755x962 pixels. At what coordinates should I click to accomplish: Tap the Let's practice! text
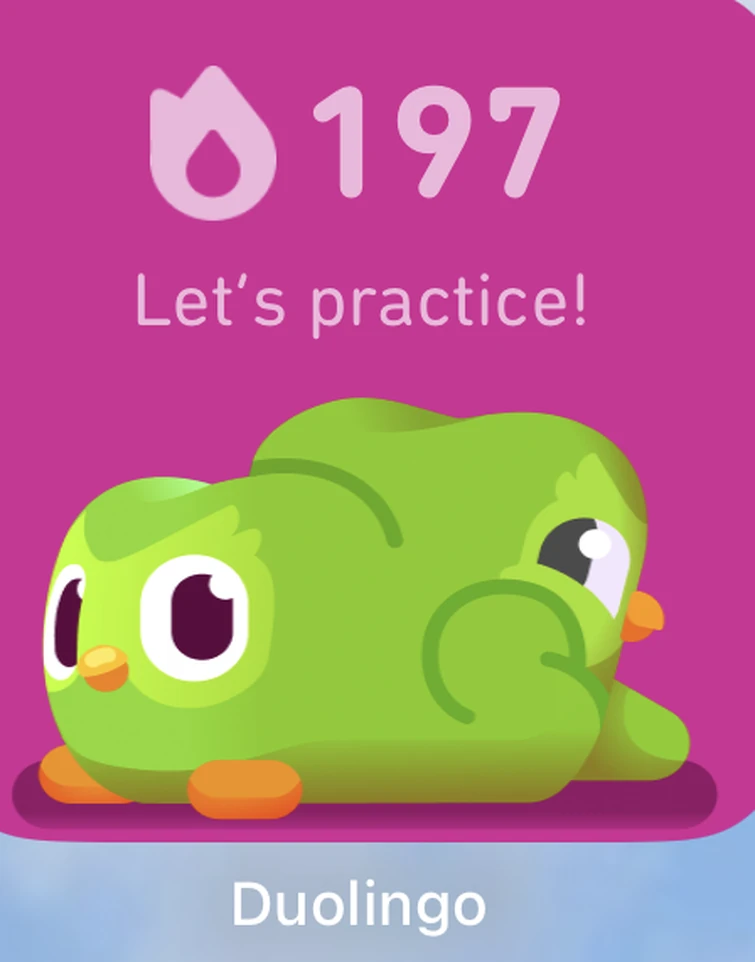click(365, 300)
